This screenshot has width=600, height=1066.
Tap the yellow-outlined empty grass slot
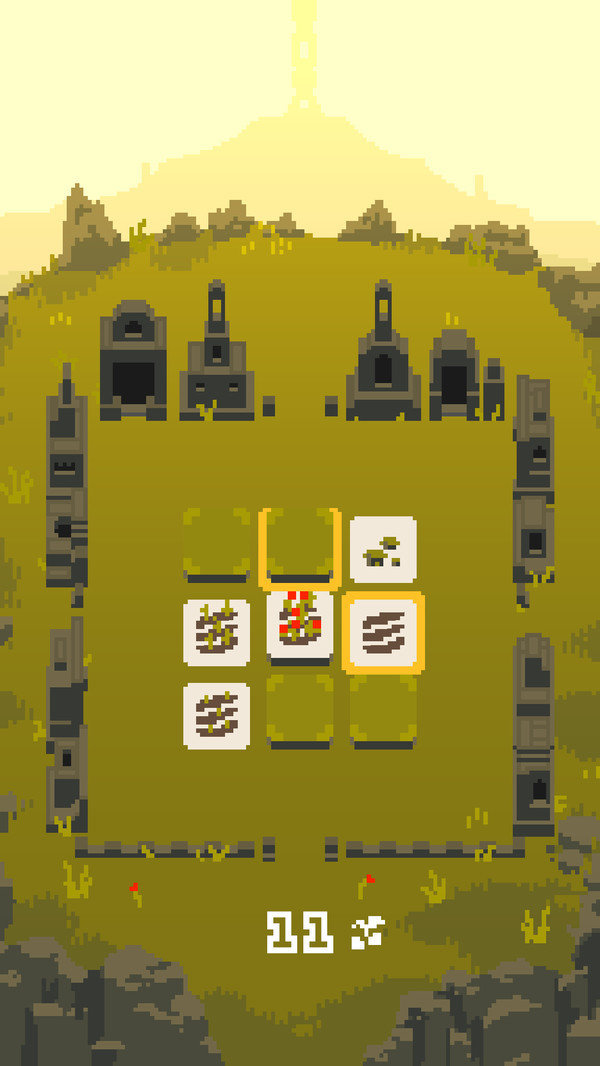299,545
